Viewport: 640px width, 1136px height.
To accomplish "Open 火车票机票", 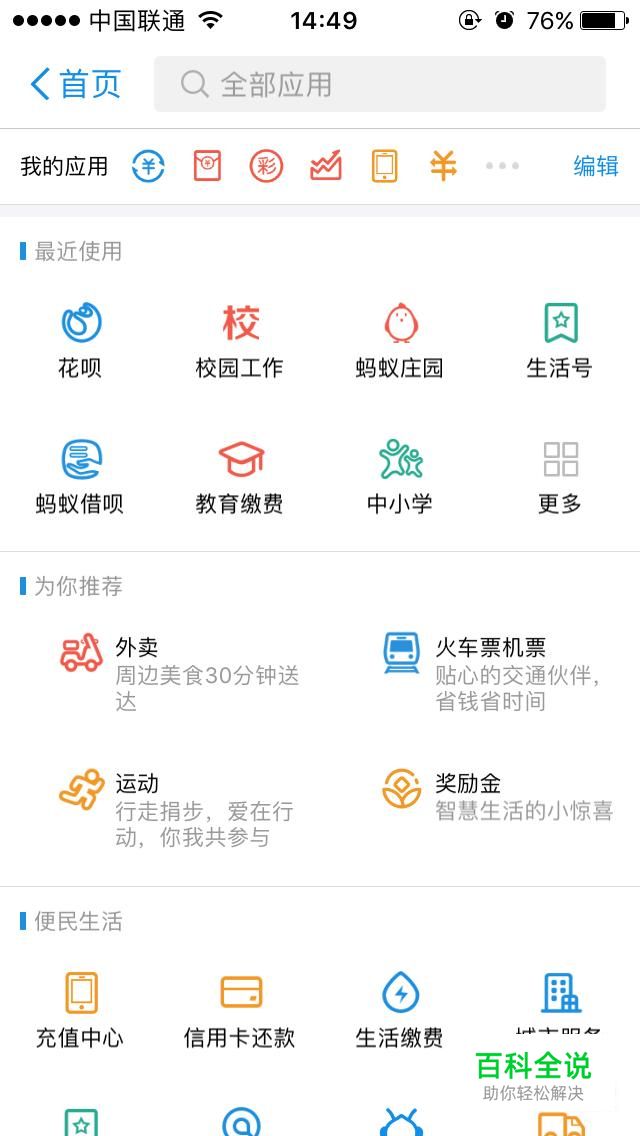I will coord(490,673).
